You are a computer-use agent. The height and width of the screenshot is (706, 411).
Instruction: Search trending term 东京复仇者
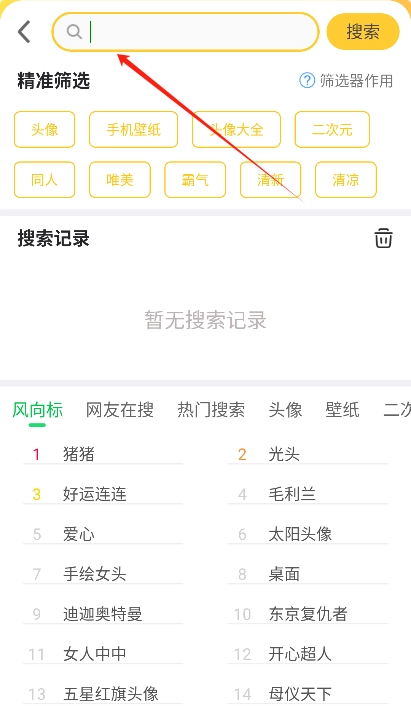coord(308,614)
